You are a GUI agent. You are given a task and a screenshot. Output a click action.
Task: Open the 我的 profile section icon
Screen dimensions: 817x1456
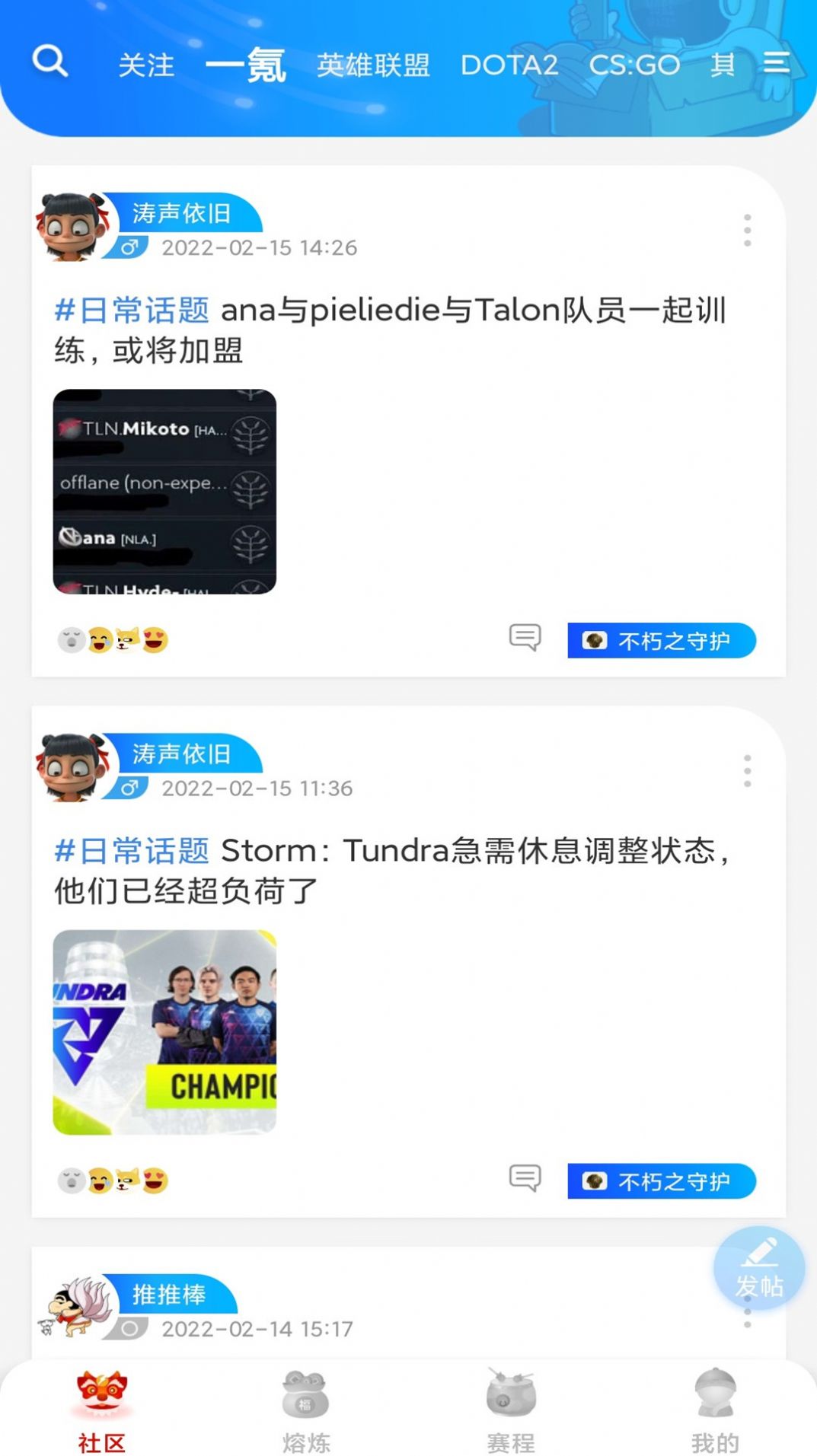click(714, 1397)
